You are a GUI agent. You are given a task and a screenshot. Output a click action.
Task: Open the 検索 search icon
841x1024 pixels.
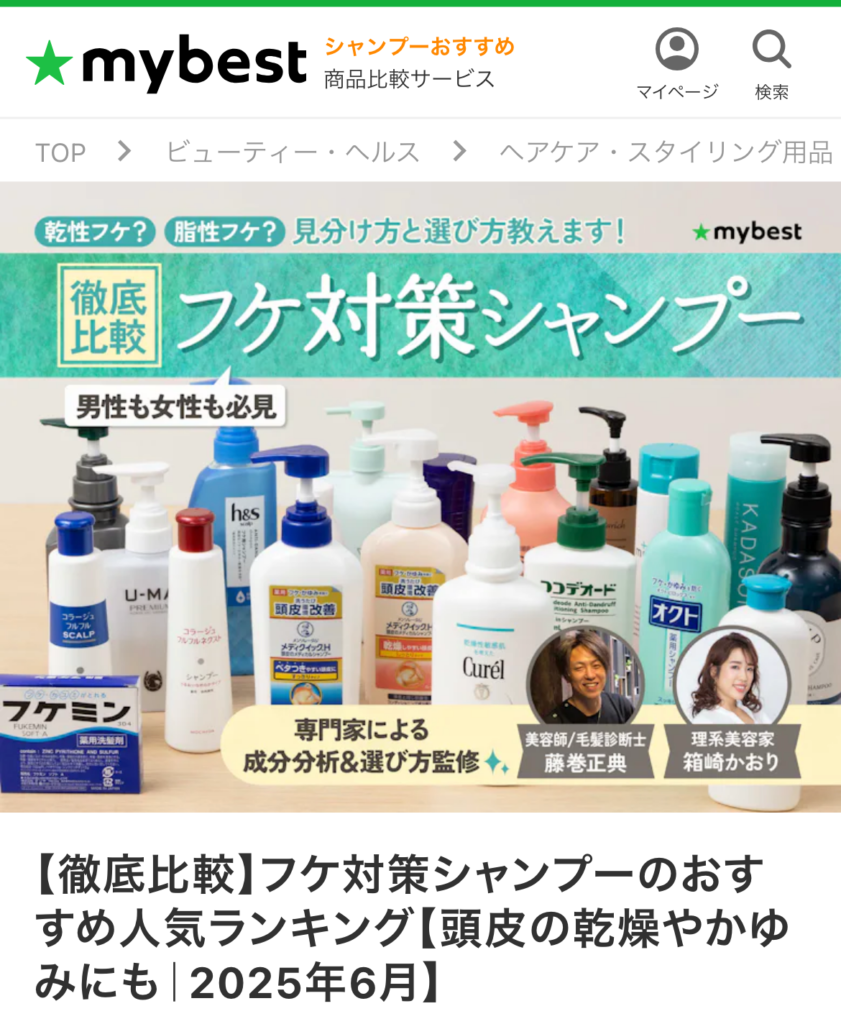pyautogui.click(x=771, y=63)
